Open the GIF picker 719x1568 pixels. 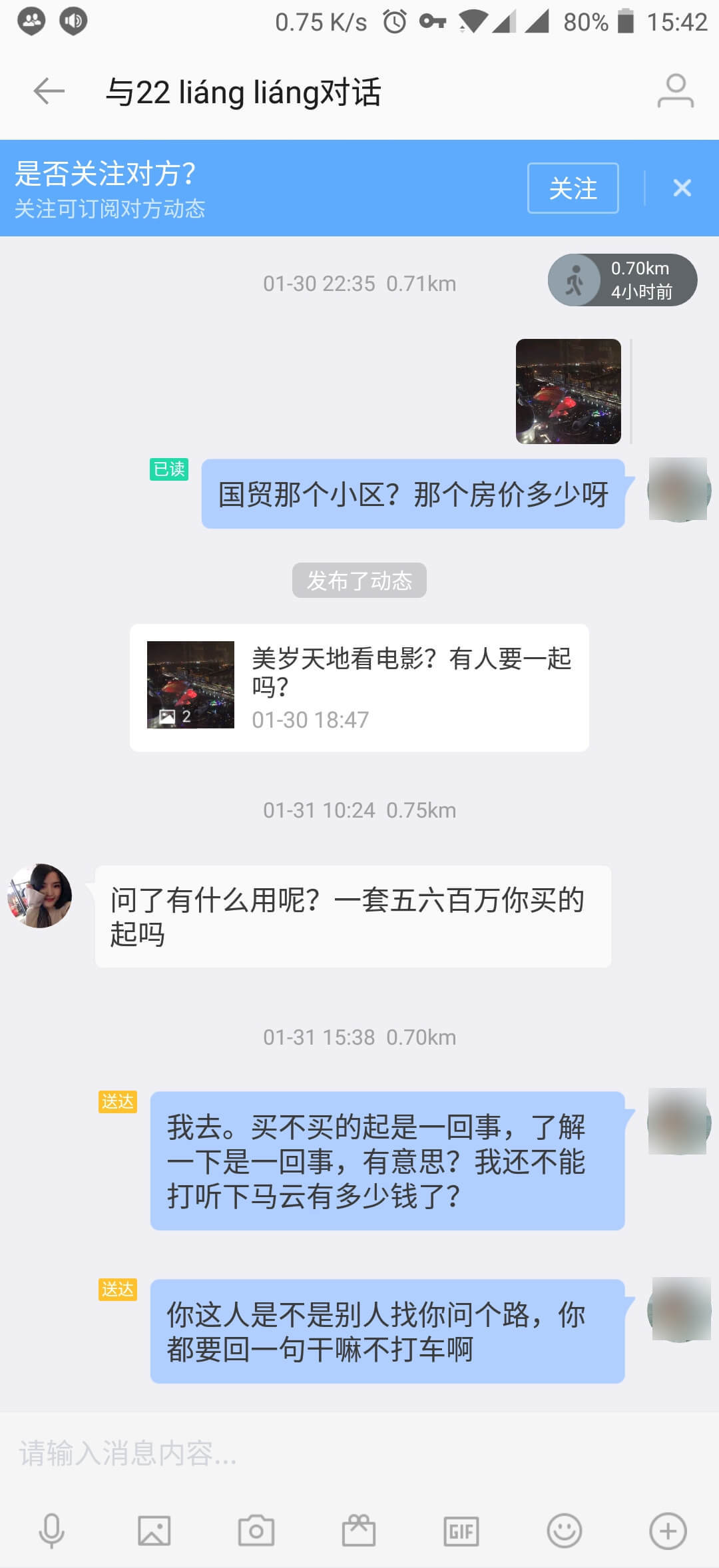[461, 1531]
